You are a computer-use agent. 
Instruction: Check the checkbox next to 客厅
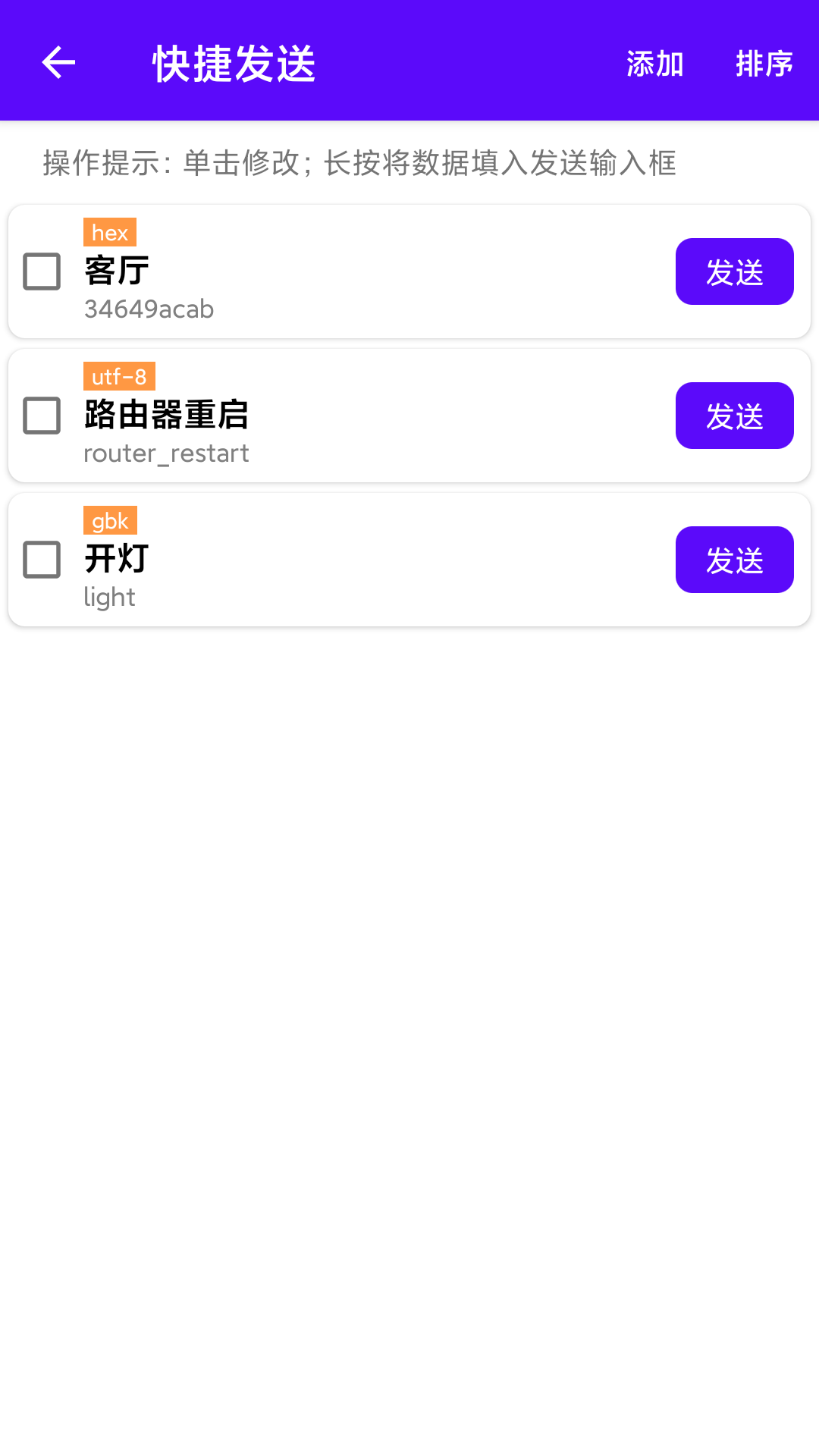(x=42, y=271)
